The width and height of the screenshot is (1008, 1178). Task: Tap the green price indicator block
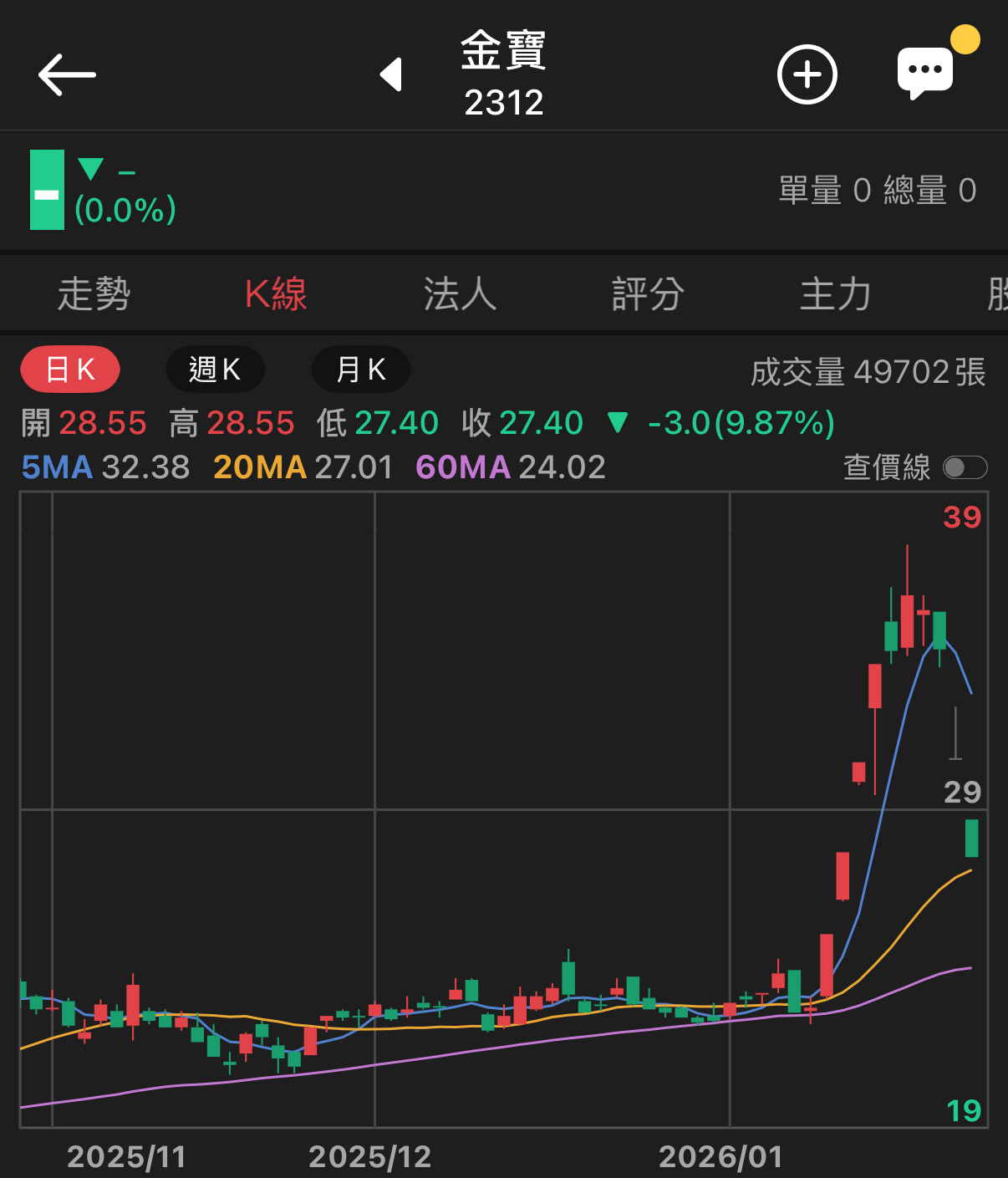(x=48, y=191)
